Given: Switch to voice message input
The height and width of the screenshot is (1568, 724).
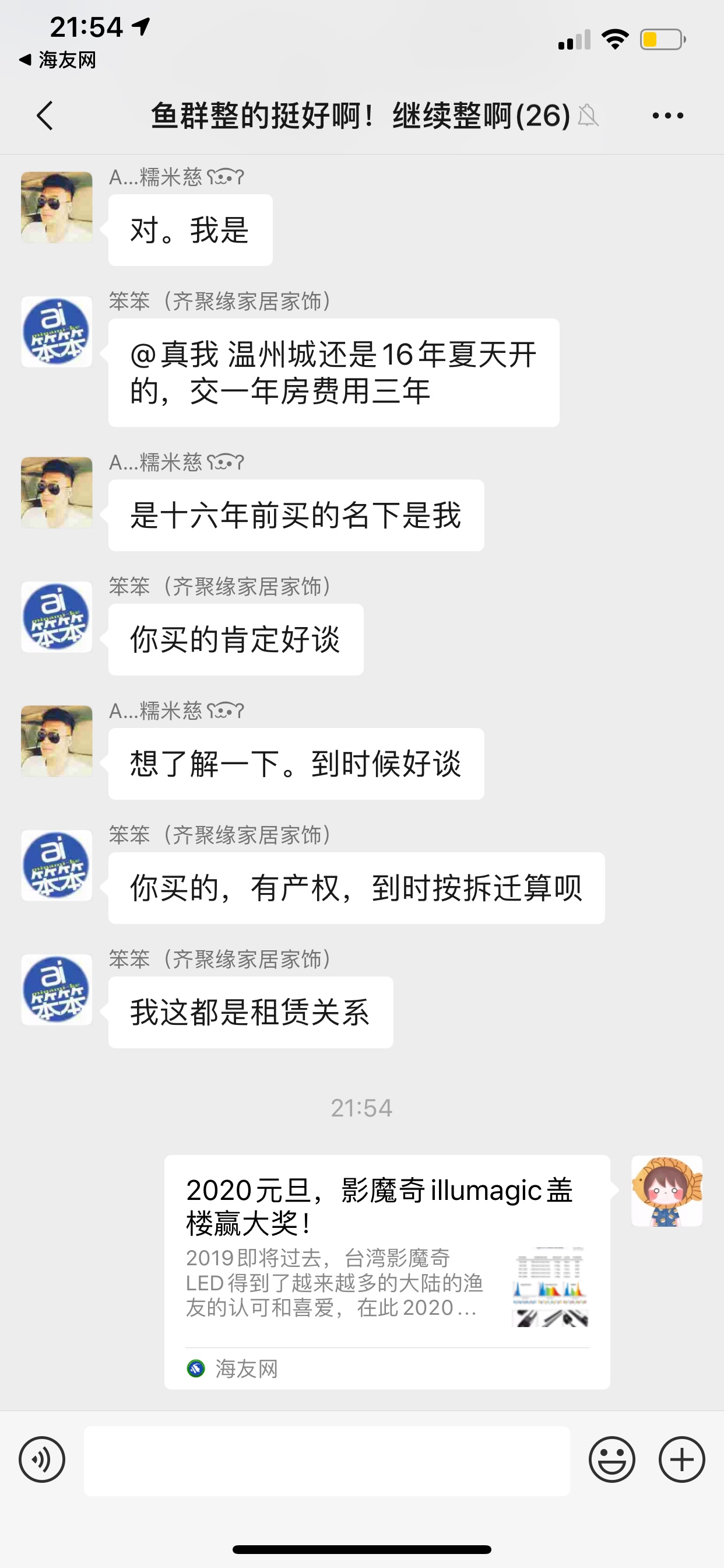Looking at the screenshot, I should point(42,1459).
